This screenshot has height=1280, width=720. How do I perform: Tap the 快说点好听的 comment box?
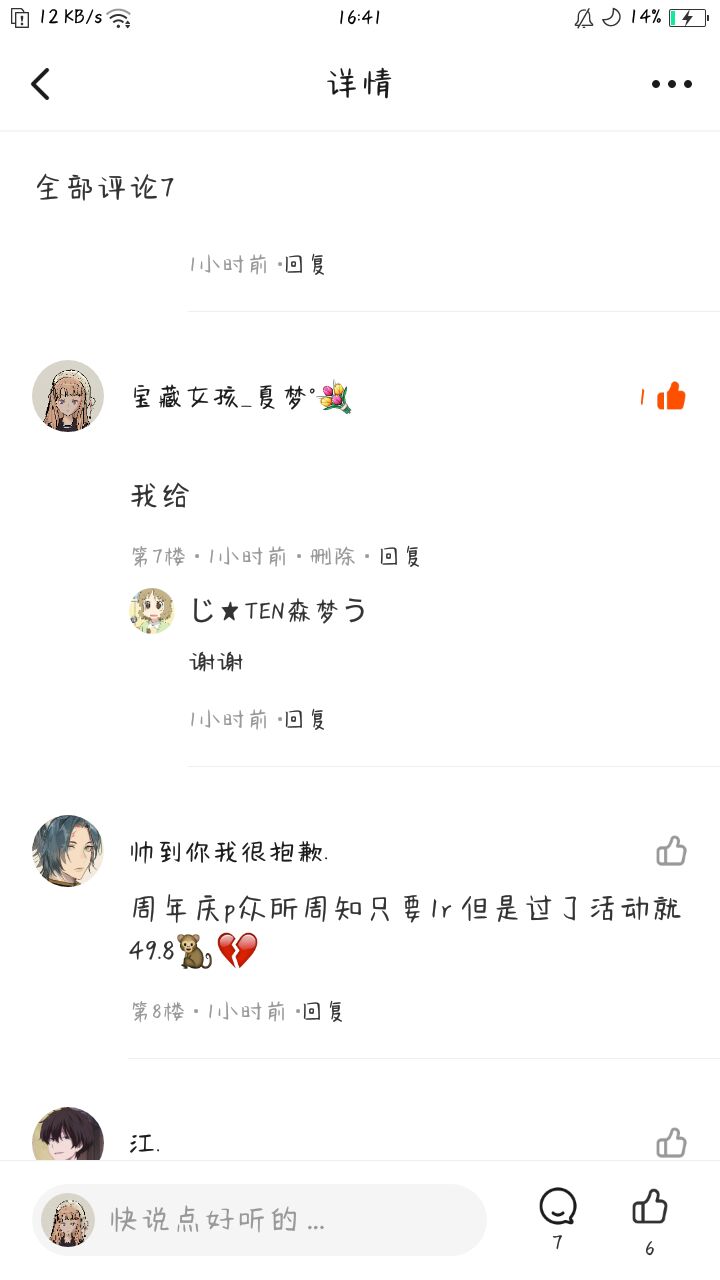(260, 1220)
